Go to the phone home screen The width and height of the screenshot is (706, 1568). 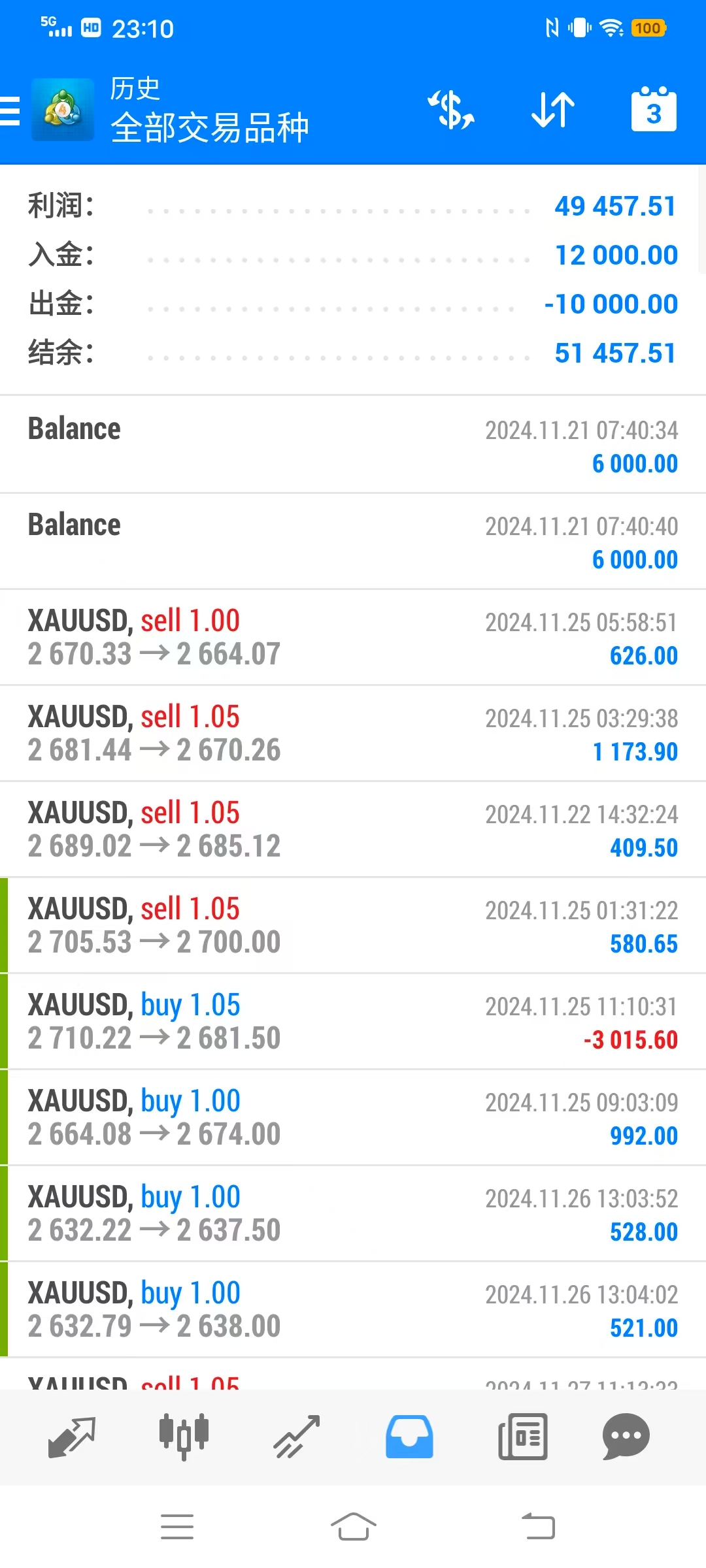[x=353, y=1527]
